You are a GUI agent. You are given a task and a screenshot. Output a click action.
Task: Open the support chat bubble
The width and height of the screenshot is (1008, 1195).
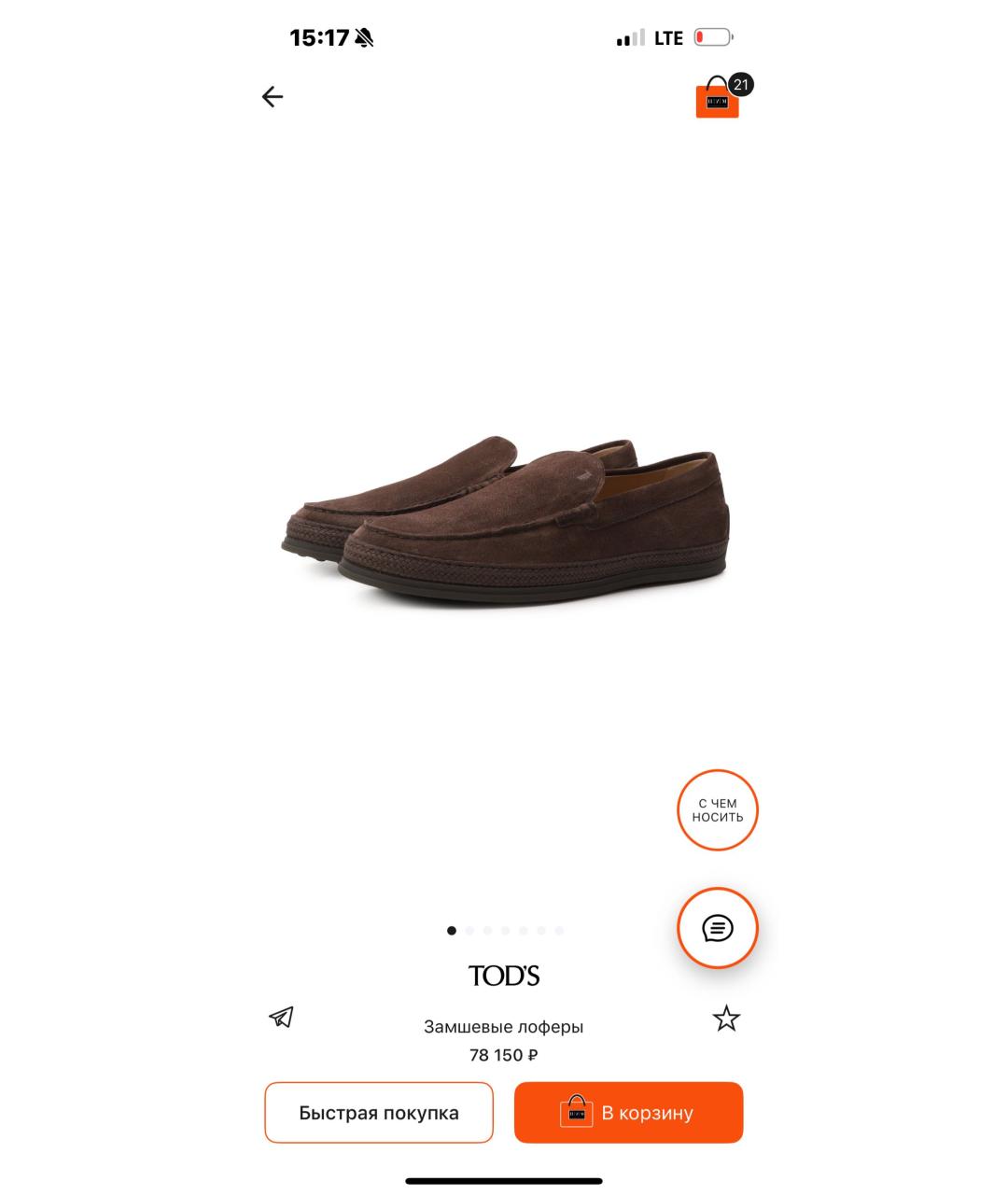[717, 928]
